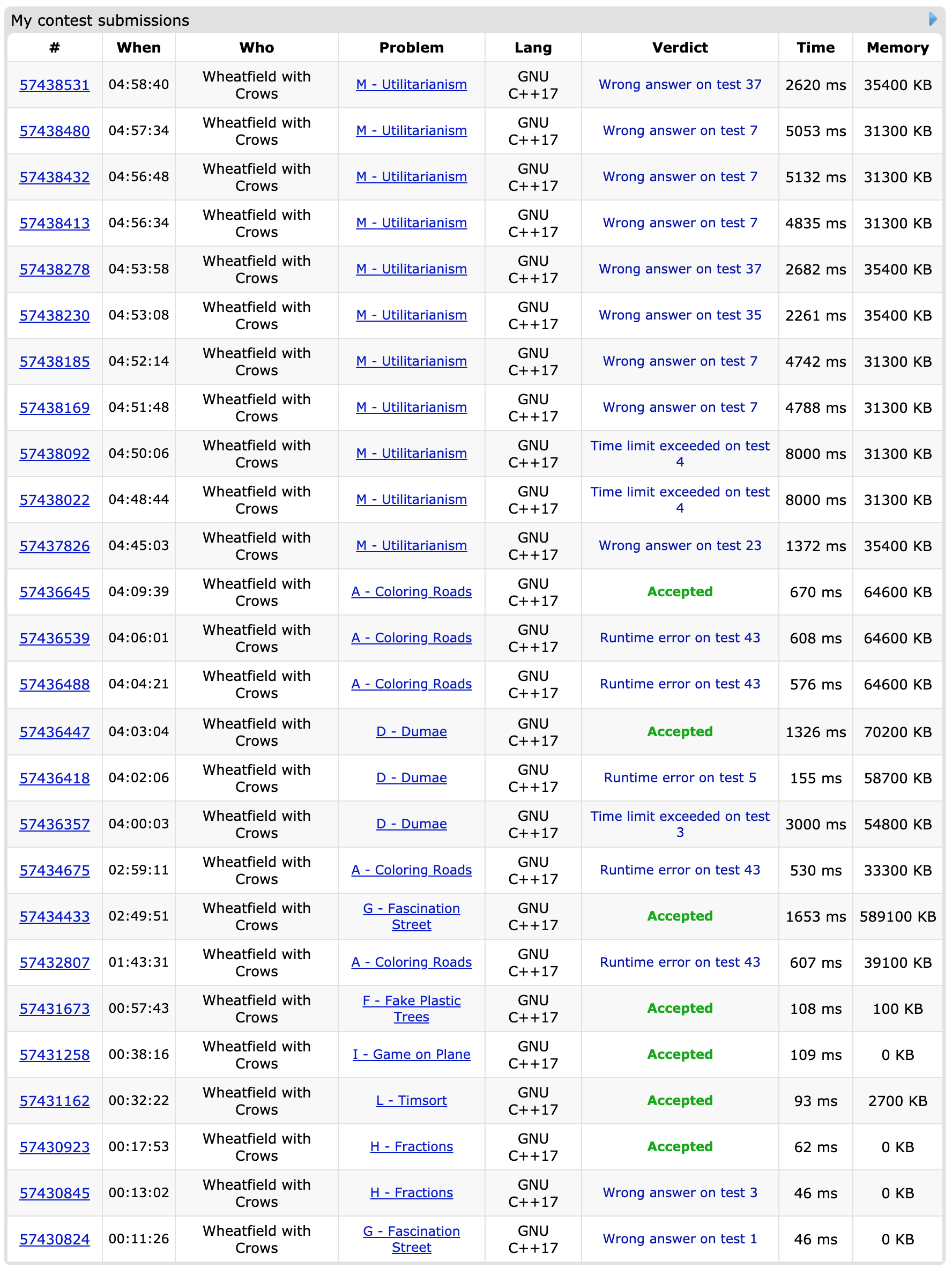Open A - Coloring Roads in row 57436539
This screenshot has width=952, height=1268.
point(411,638)
